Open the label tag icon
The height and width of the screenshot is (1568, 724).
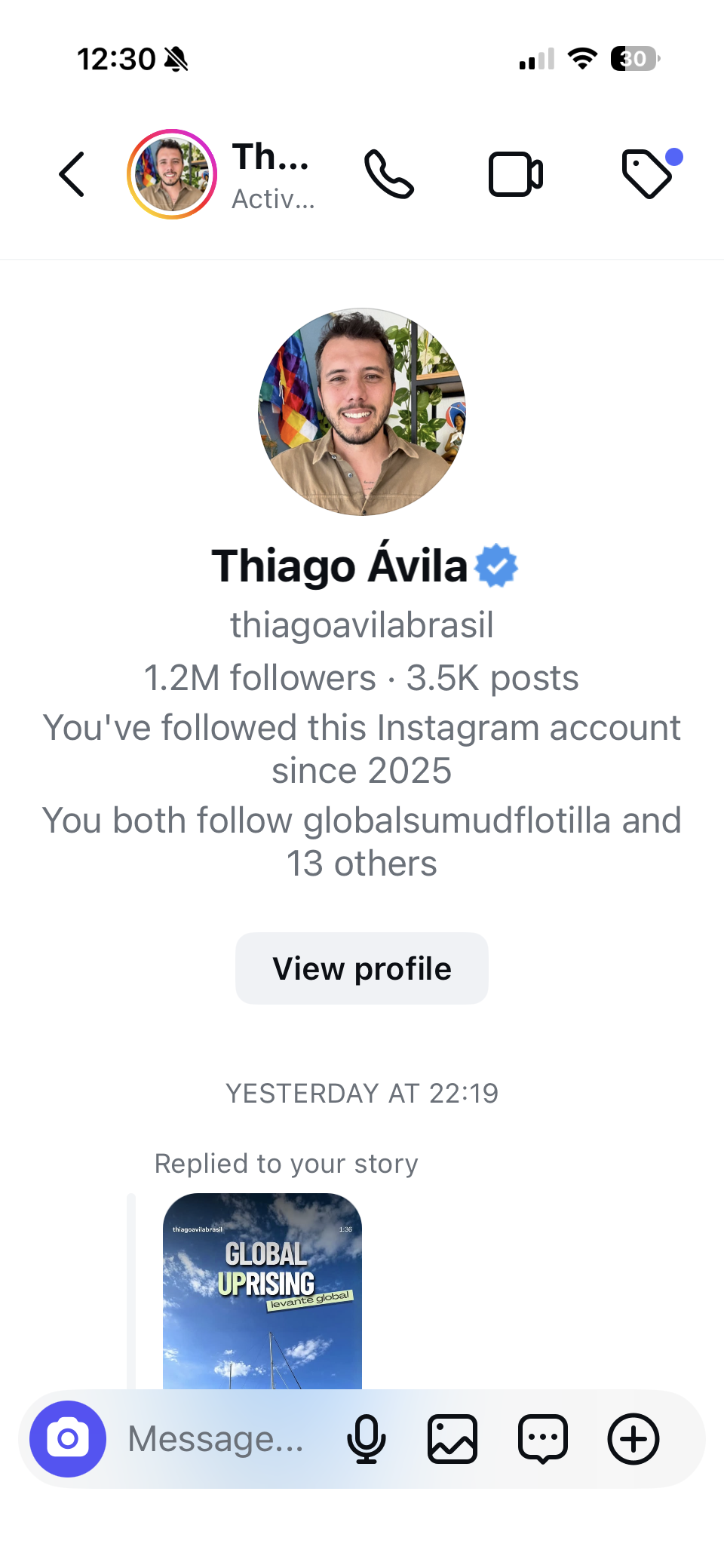(x=647, y=174)
